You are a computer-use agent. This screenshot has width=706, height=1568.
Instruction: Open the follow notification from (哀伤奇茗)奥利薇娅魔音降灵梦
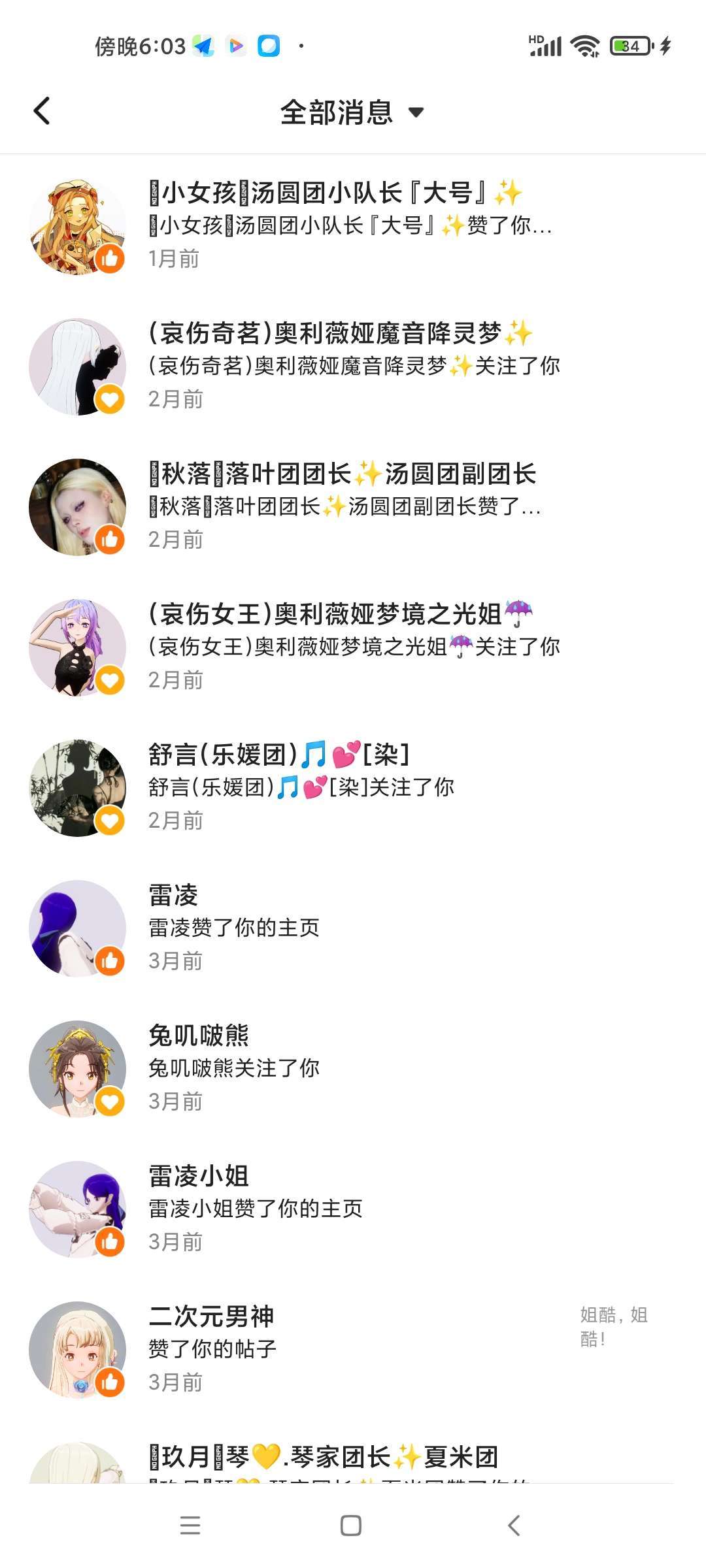tap(353, 365)
